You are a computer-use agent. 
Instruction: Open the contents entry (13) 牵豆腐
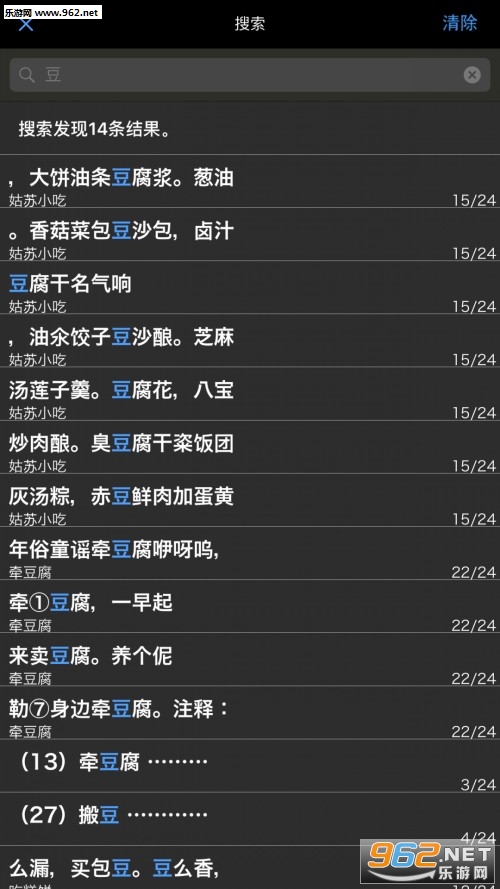point(250,766)
